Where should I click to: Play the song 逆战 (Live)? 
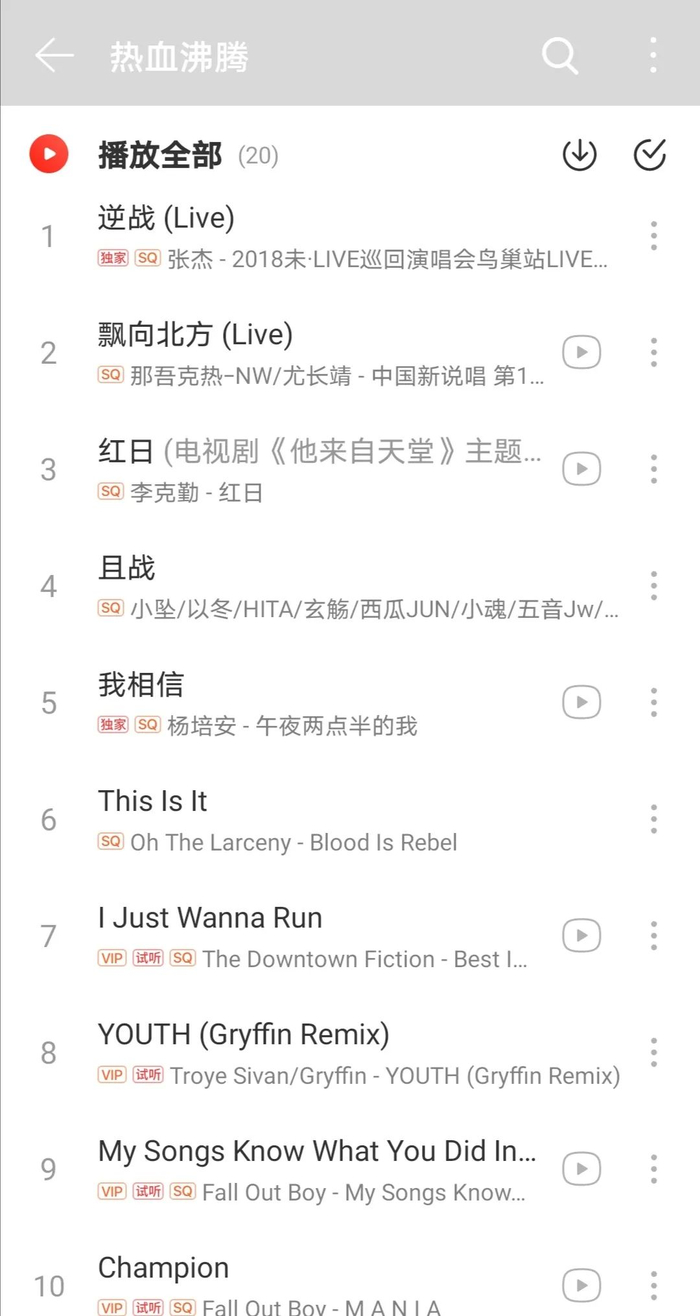pos(300,235)
